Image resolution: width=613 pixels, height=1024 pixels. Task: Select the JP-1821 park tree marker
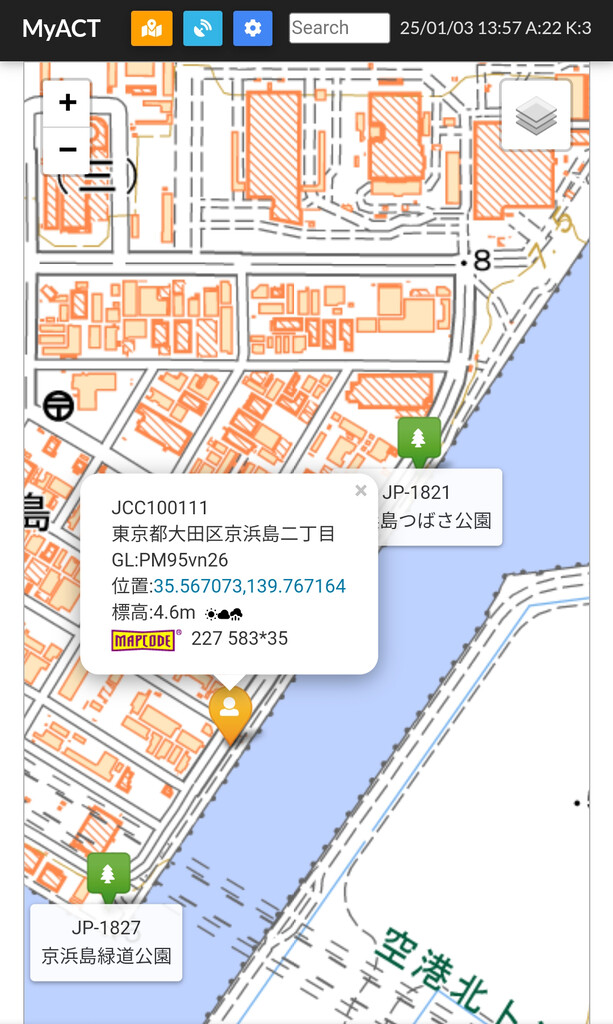click(x=418, y=438)
